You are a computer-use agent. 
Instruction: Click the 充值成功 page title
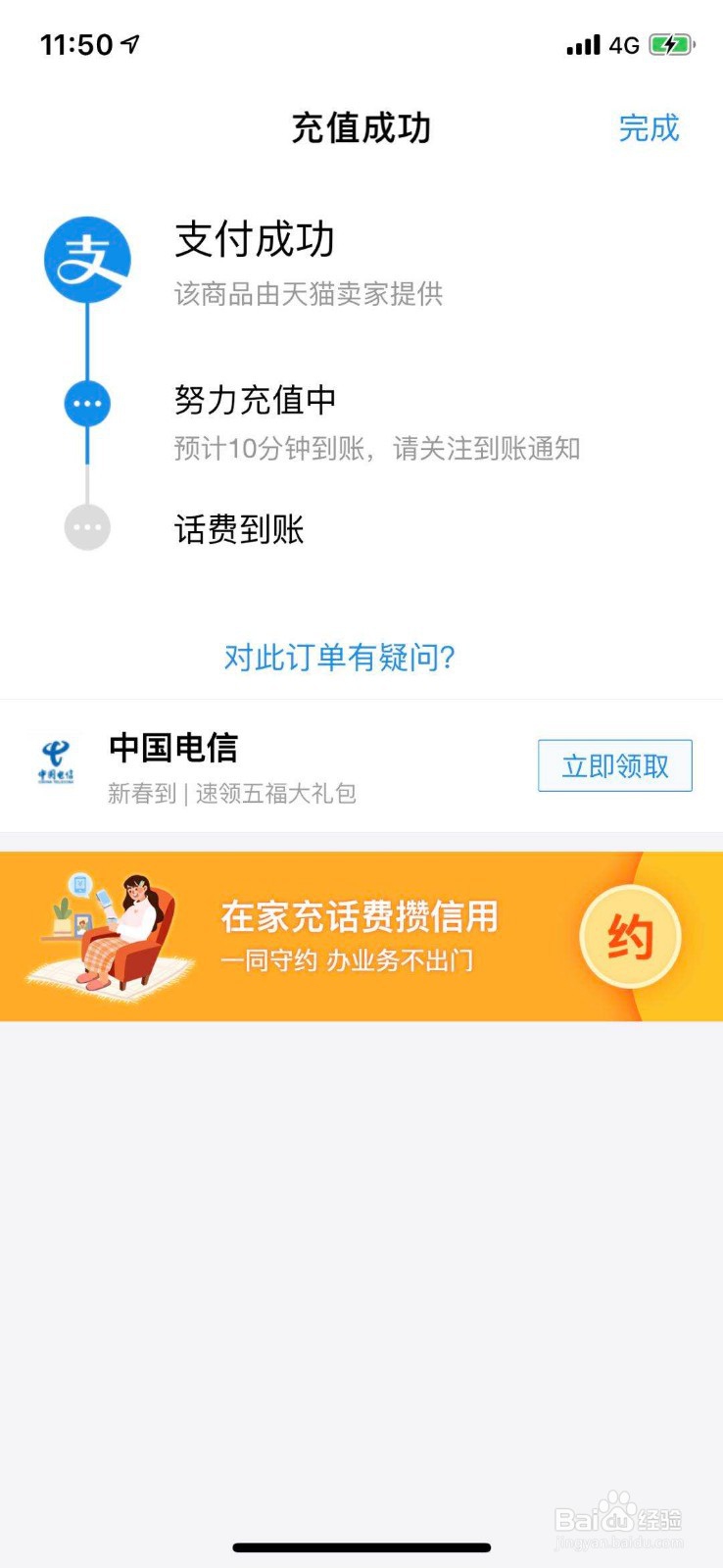361,128
